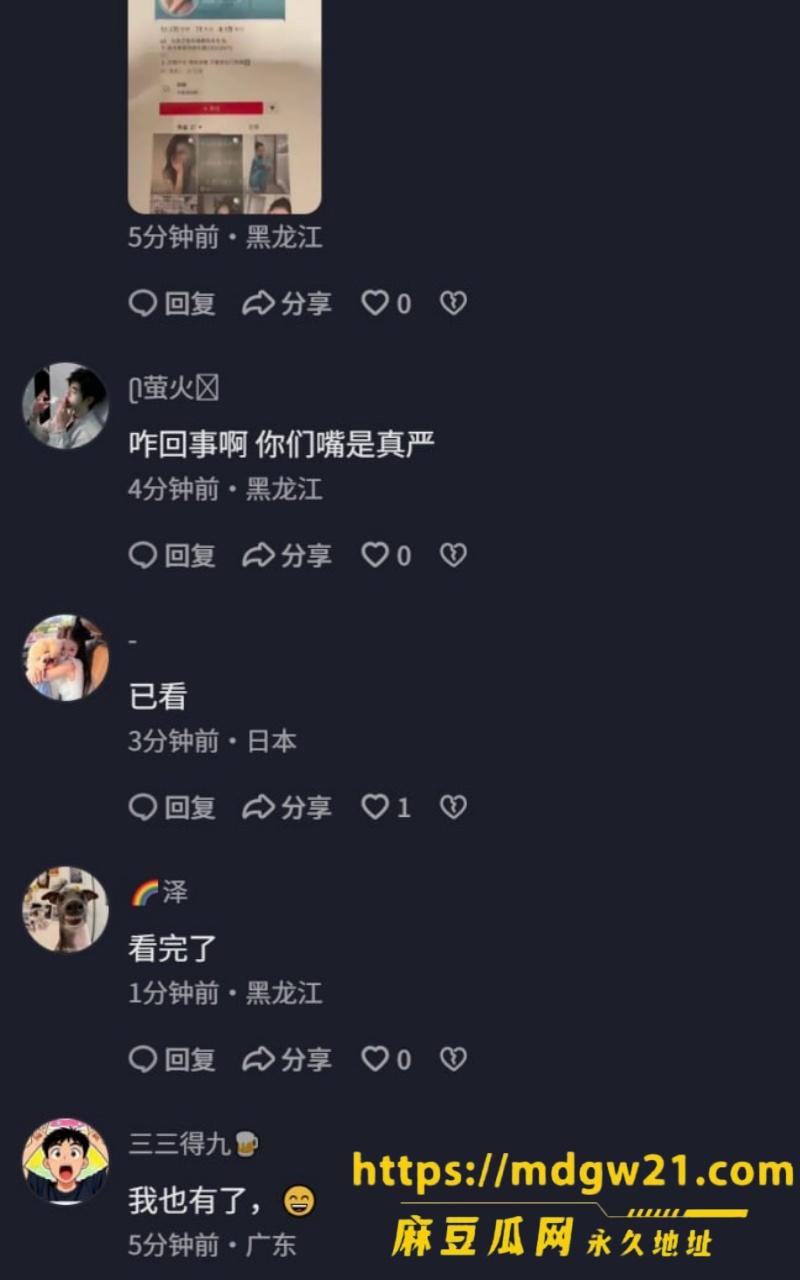
Task: Share the comment 咋回事啊 你们嘴是真严
Action: (x=287, y=555)
